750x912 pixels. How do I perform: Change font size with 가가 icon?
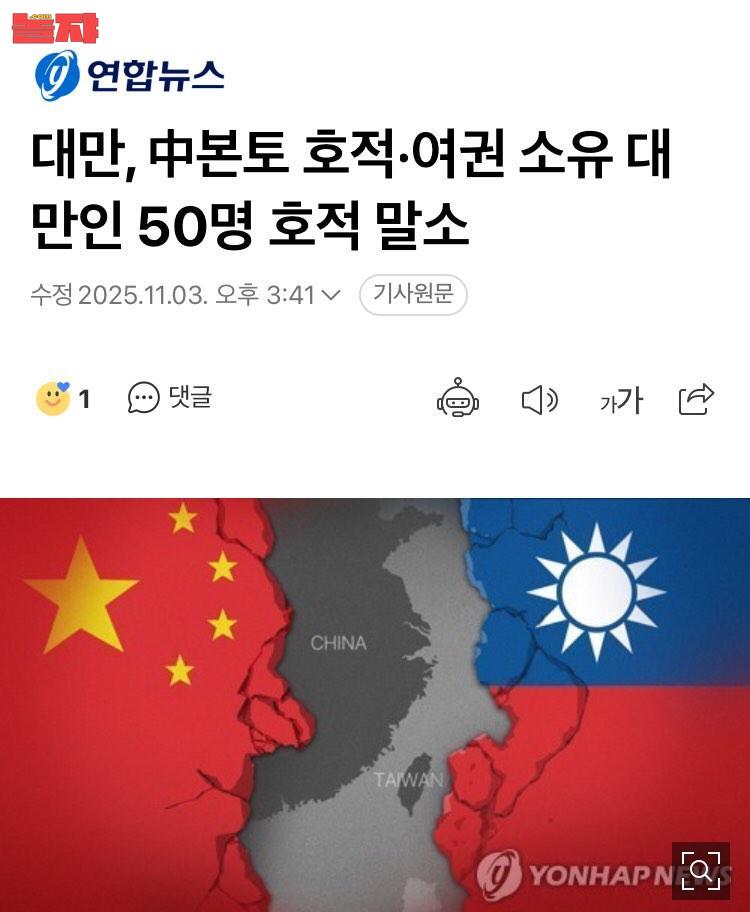pos(620,401)
